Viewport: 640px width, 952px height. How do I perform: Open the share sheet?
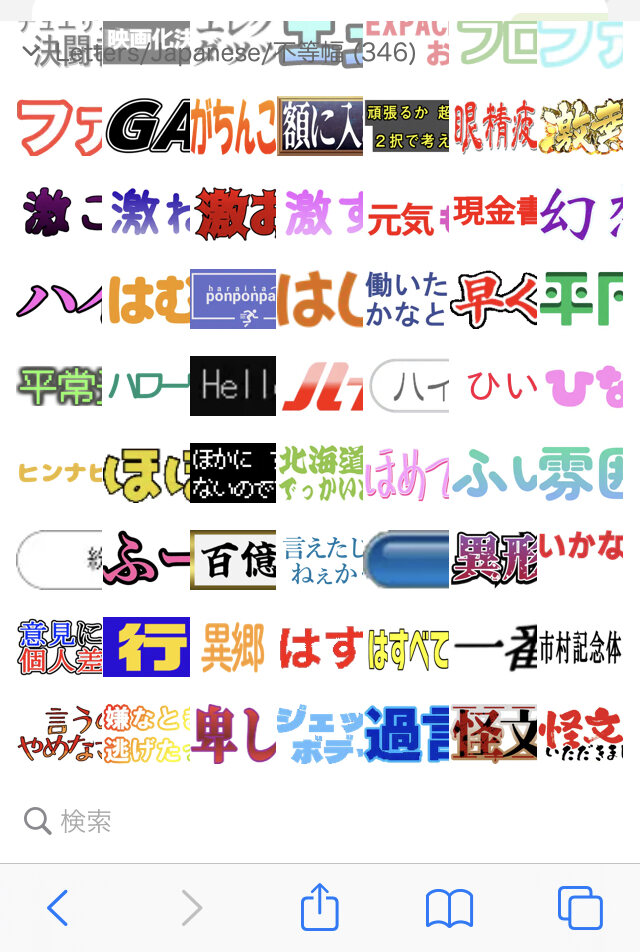320,908
